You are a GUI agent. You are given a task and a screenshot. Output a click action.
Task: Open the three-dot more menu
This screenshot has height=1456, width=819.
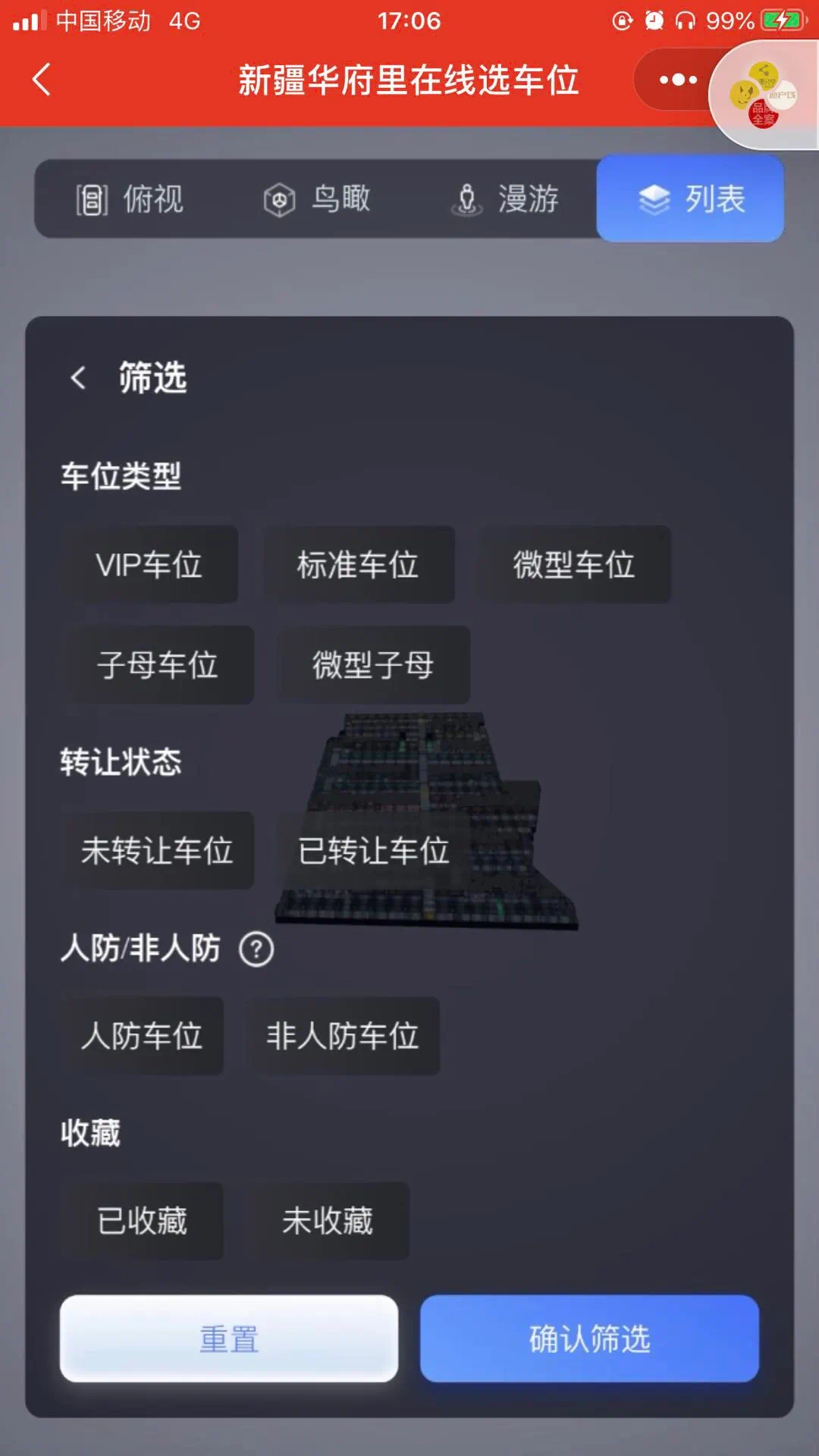click(677, 80)
